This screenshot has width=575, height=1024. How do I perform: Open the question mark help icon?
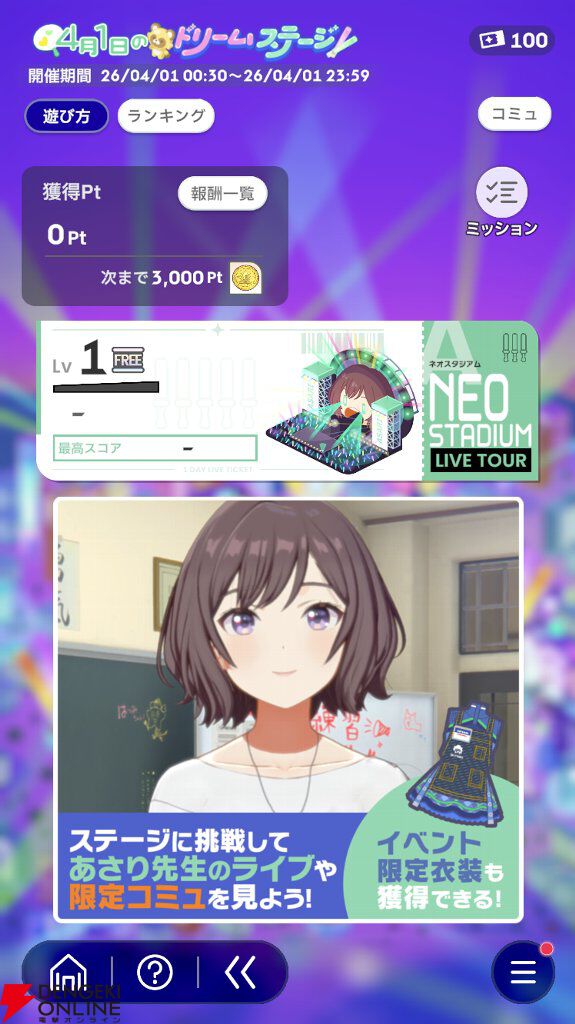point(155,972)
